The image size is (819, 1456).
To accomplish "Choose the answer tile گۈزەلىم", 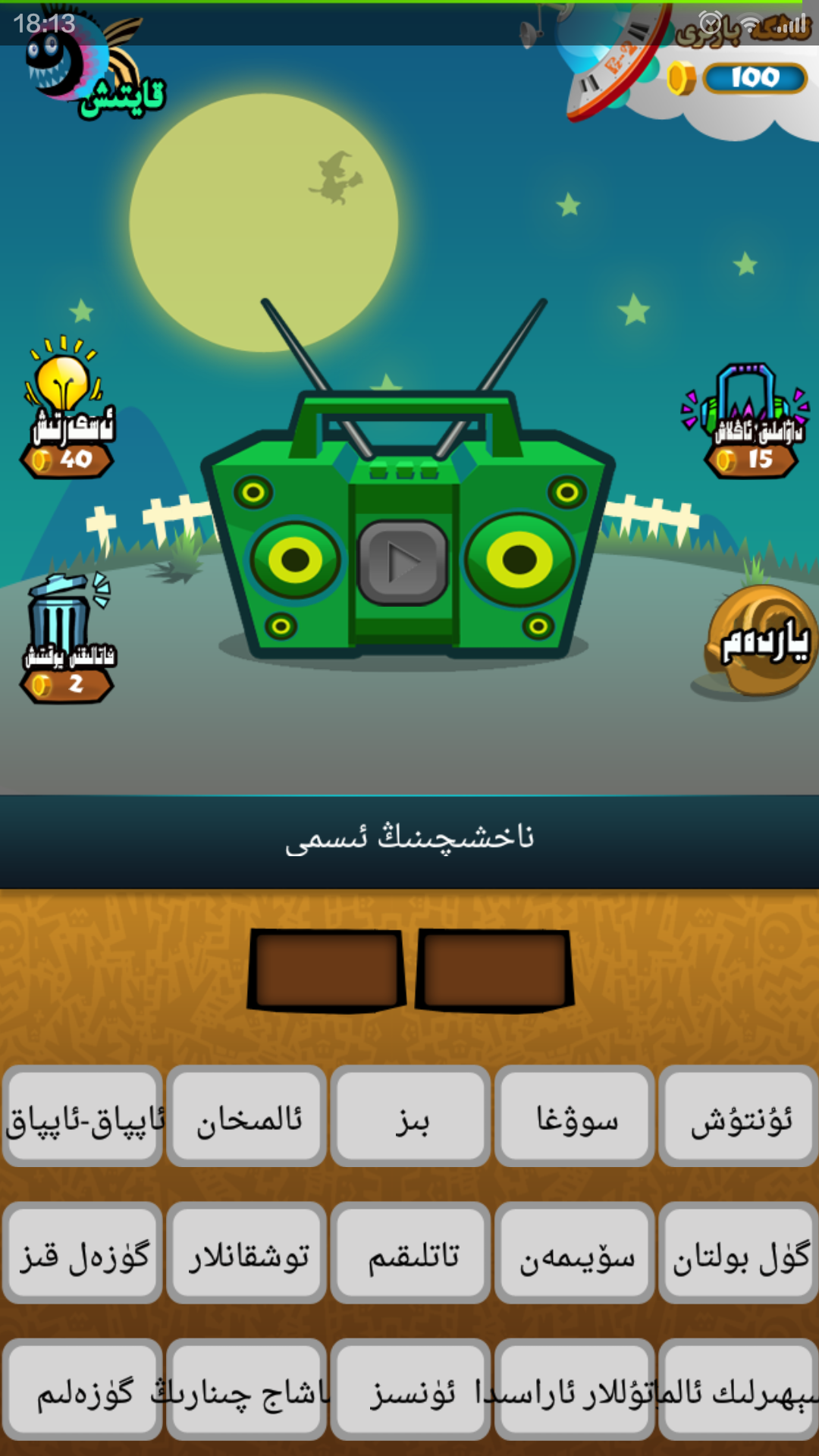I will [83, 1389].
